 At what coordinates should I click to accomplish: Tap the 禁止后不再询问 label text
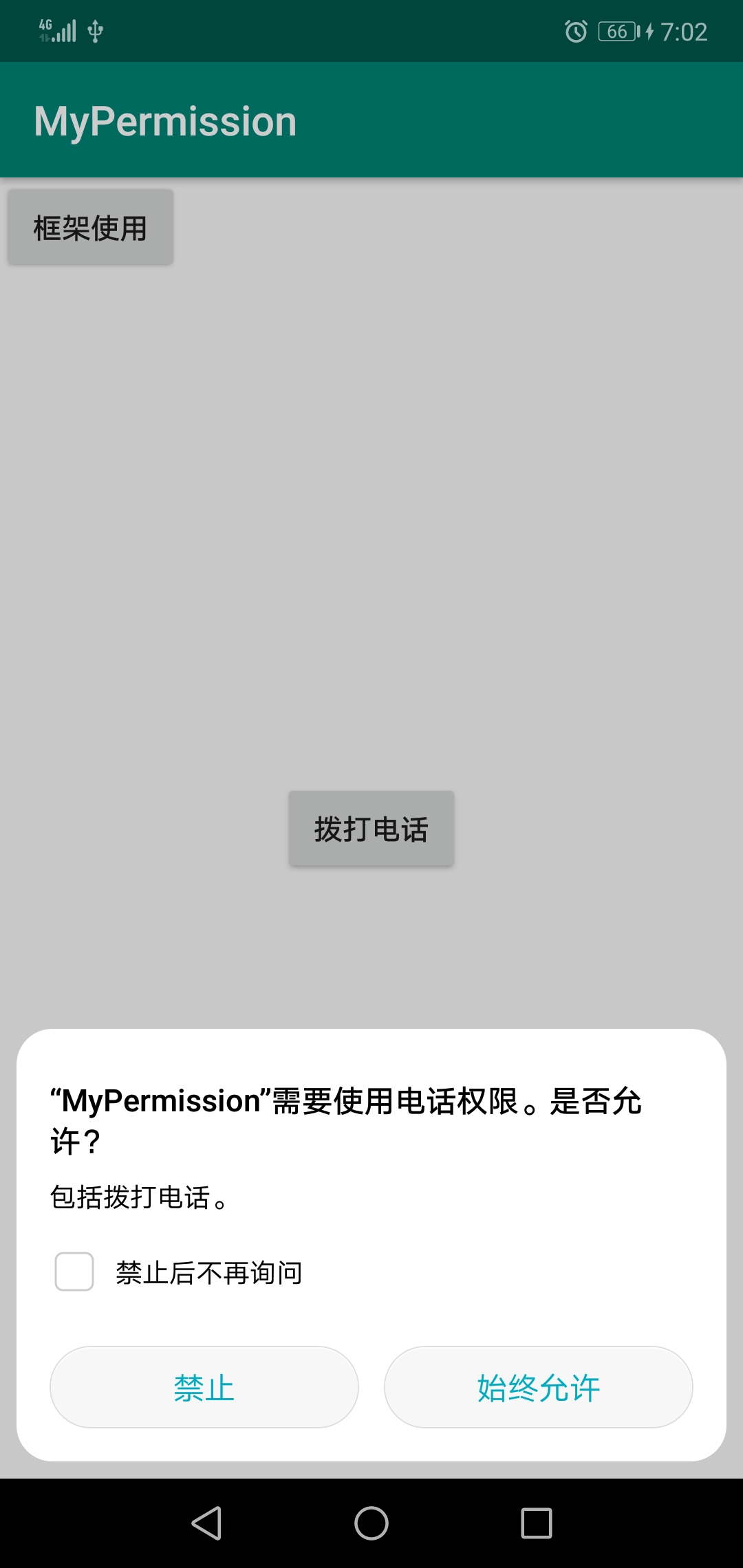click(208, 1272)
